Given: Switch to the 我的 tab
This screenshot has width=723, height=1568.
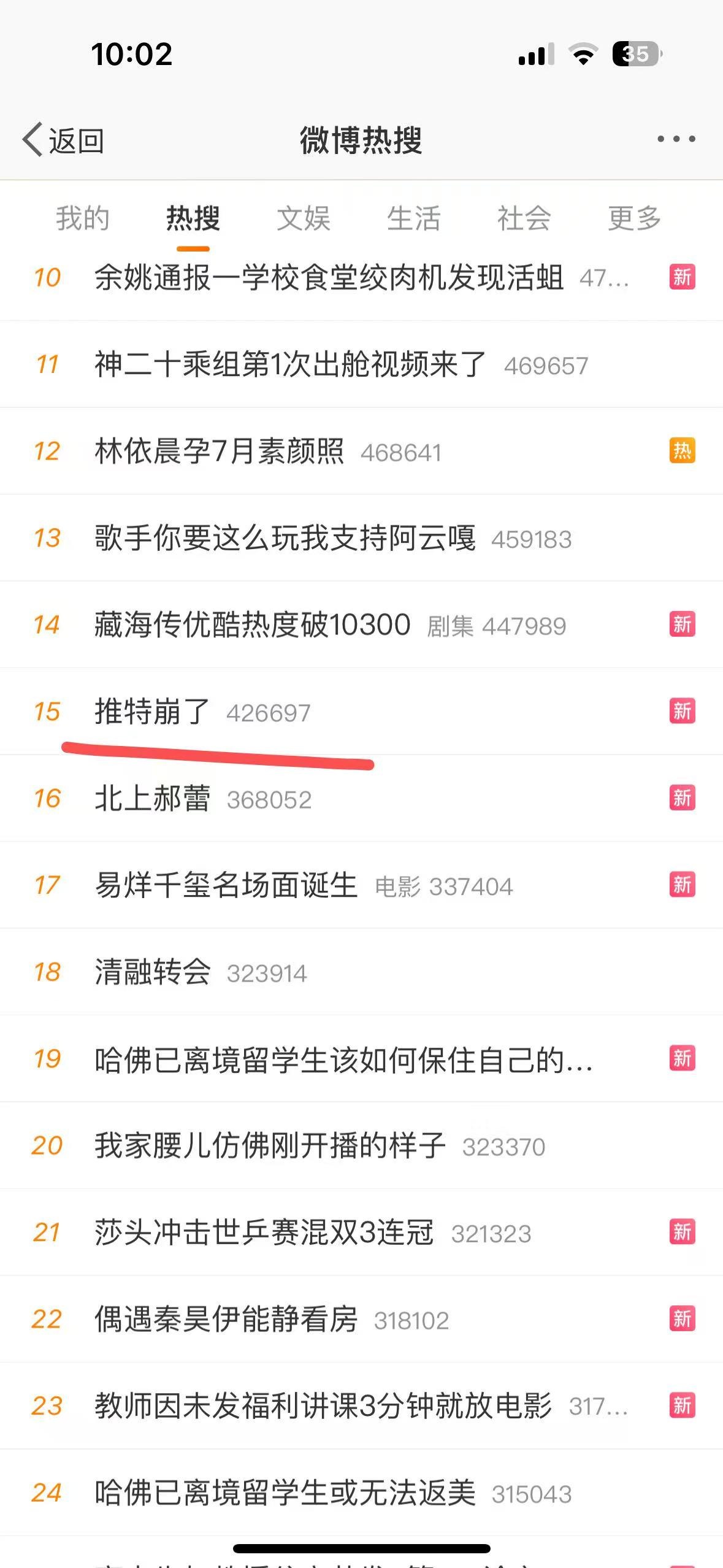Looking at the screenshot, I should [x=83, y=218].
